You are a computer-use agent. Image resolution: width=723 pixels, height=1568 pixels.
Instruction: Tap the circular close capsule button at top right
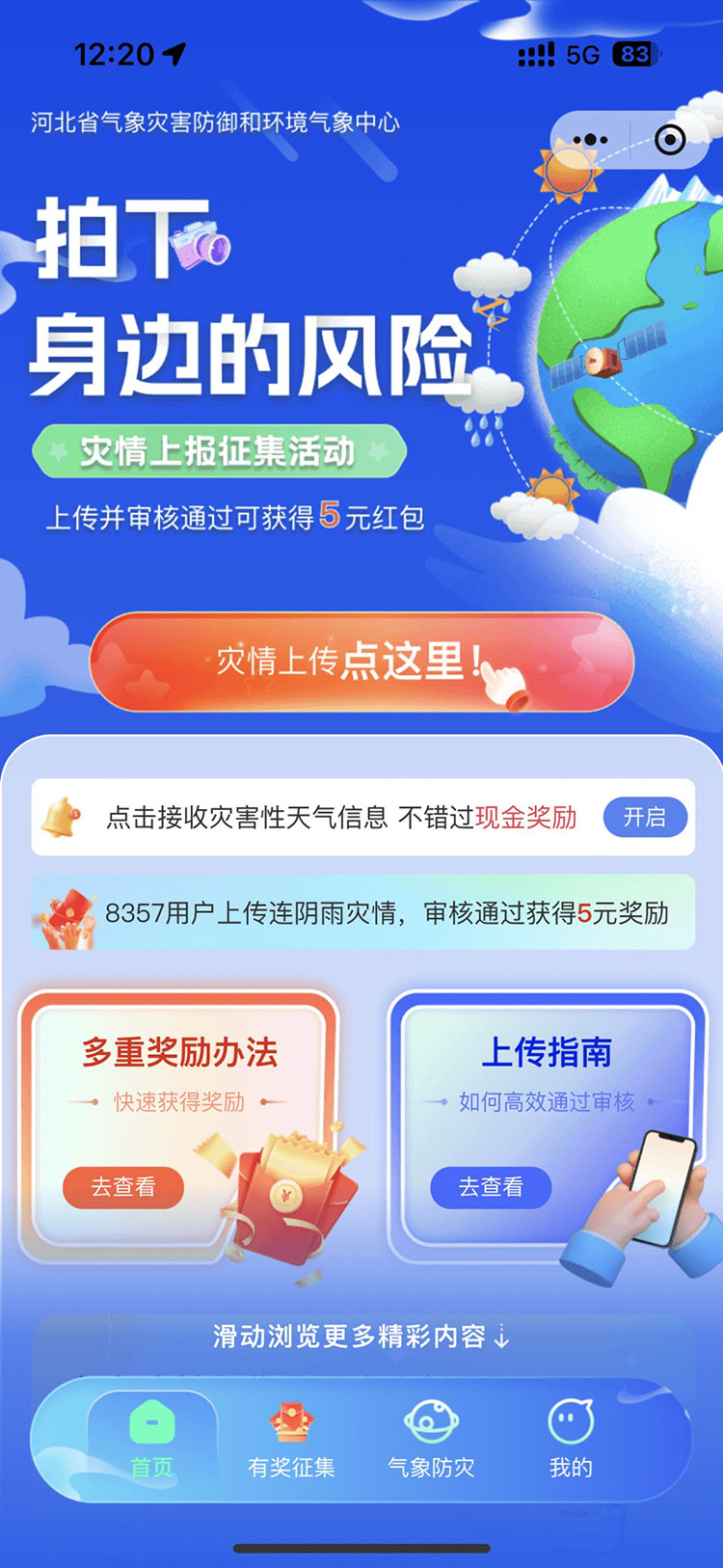tap(667, 139)
